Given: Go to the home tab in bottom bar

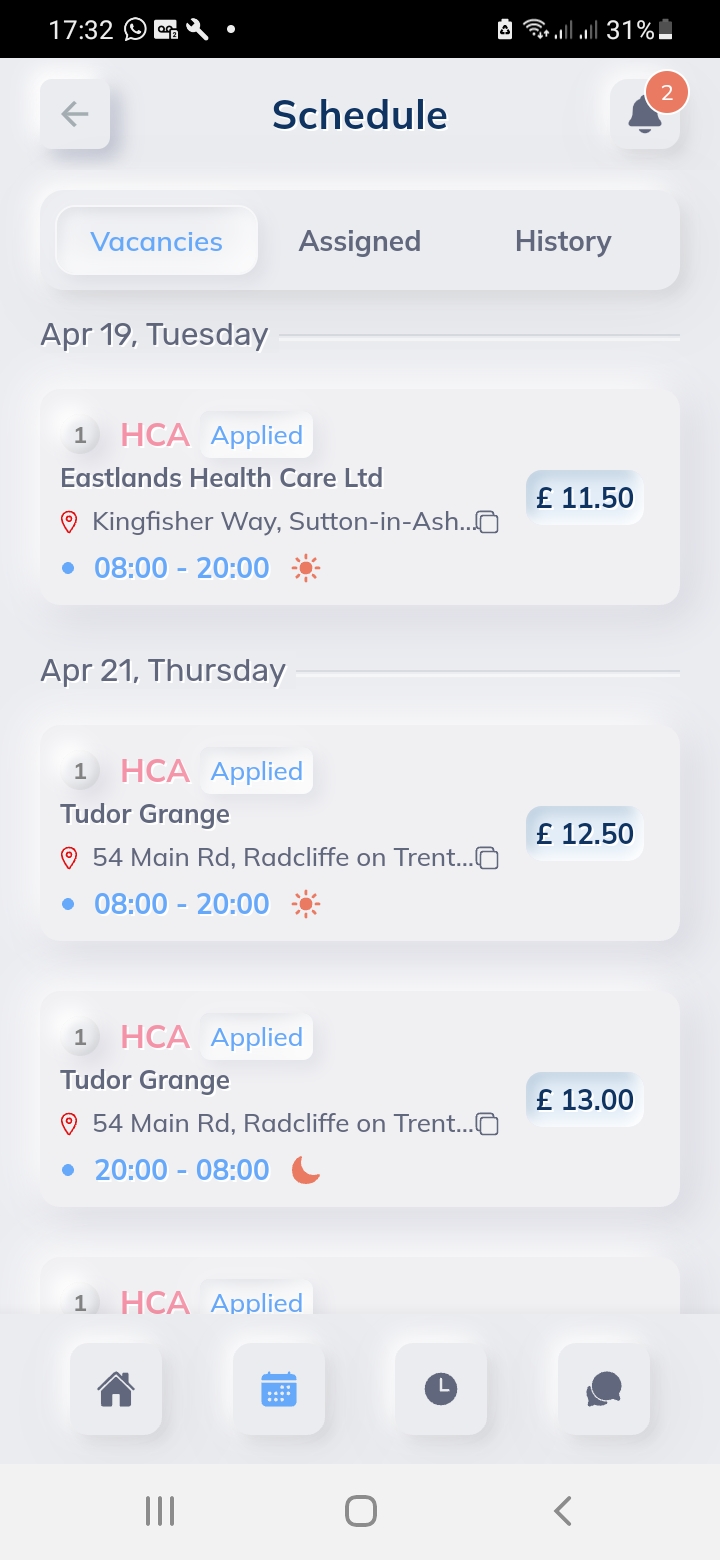Looking at the screenshot, I should tap(116, 1389).
